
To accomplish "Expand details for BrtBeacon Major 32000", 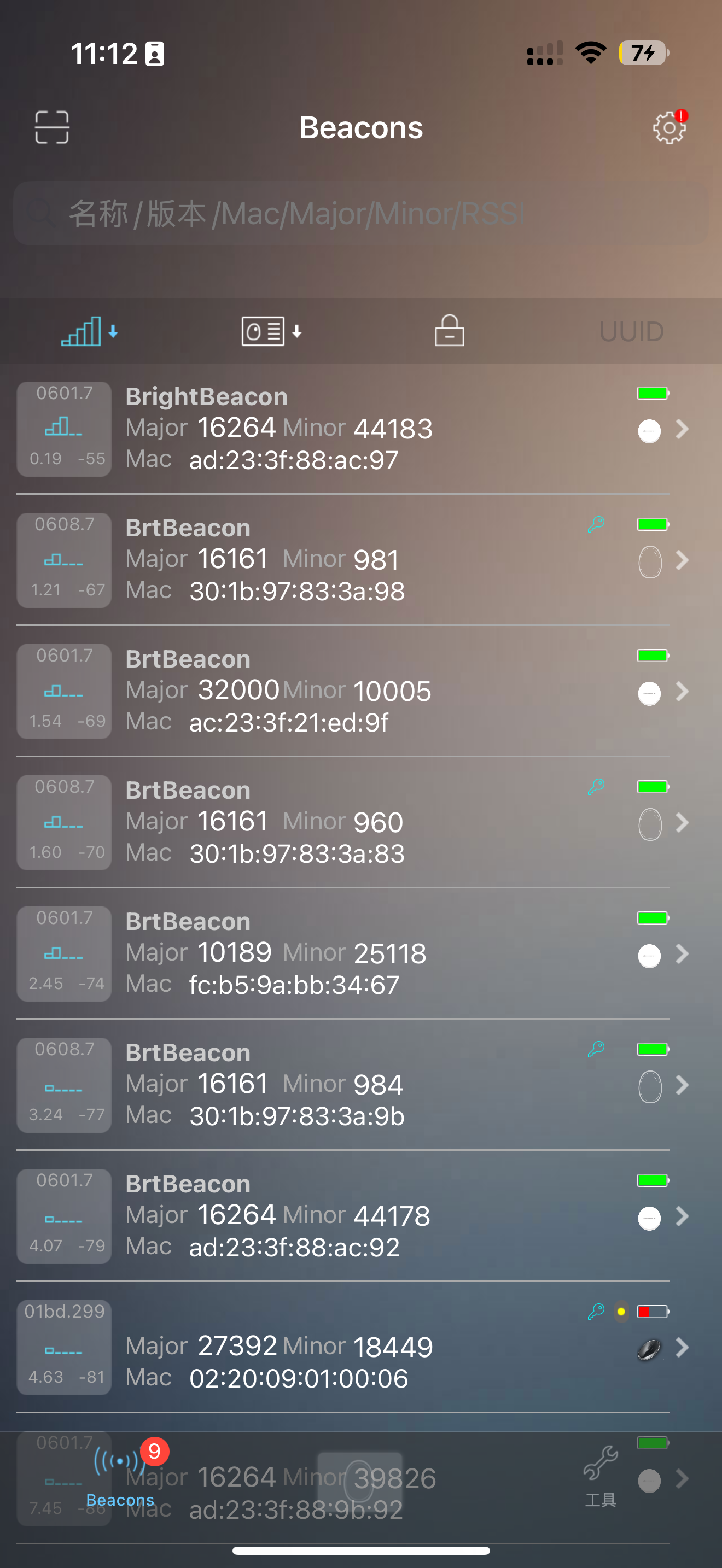I will [683, 692].
